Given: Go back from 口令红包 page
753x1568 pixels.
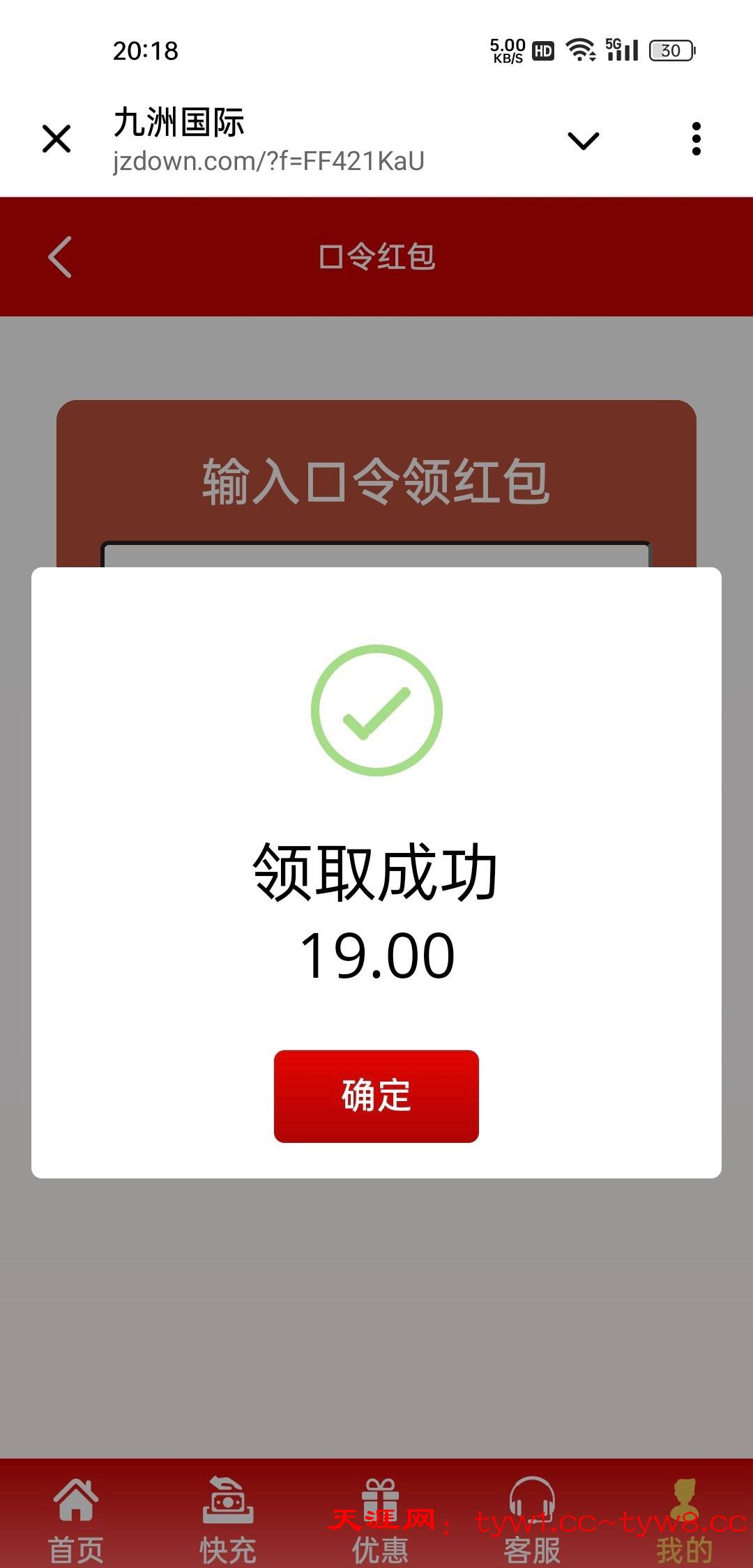Looking at the screenshot, I should pyautogui.click(x=61, y=257).
